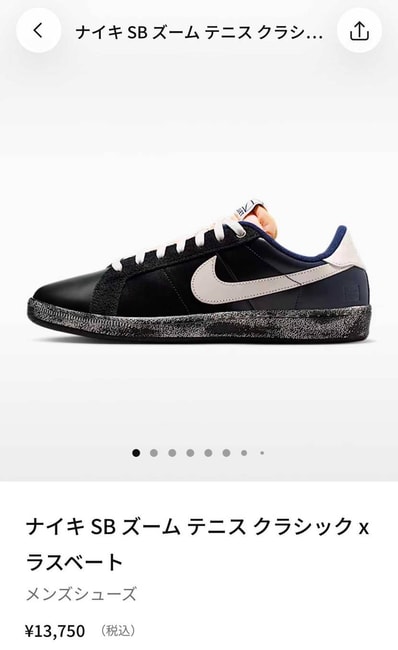Screen dimensions: 398x650
Task: Go back using the arrow button
Action: click(x=39, y=30)
